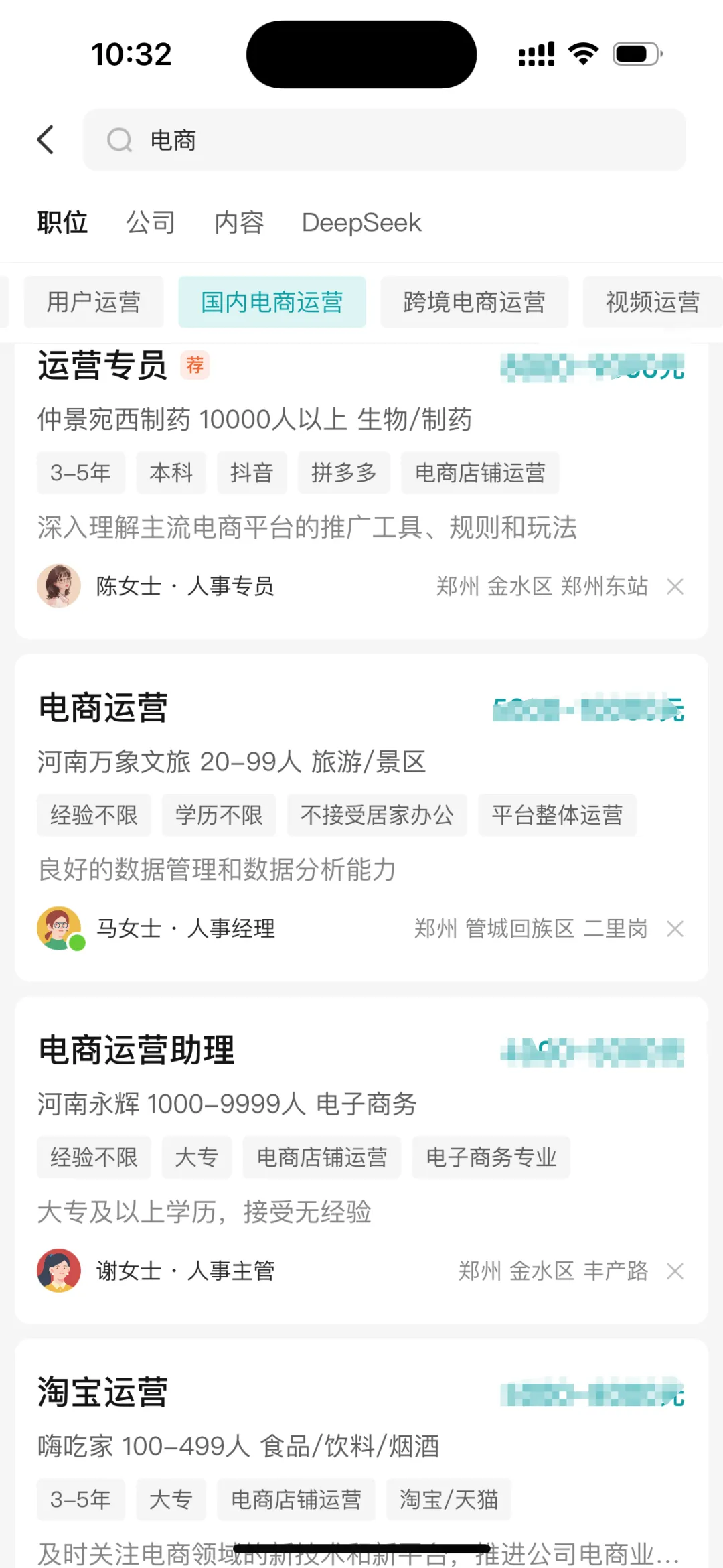Select the 职位 tab
Viewport: 723px width, 1568px height.
62,222
